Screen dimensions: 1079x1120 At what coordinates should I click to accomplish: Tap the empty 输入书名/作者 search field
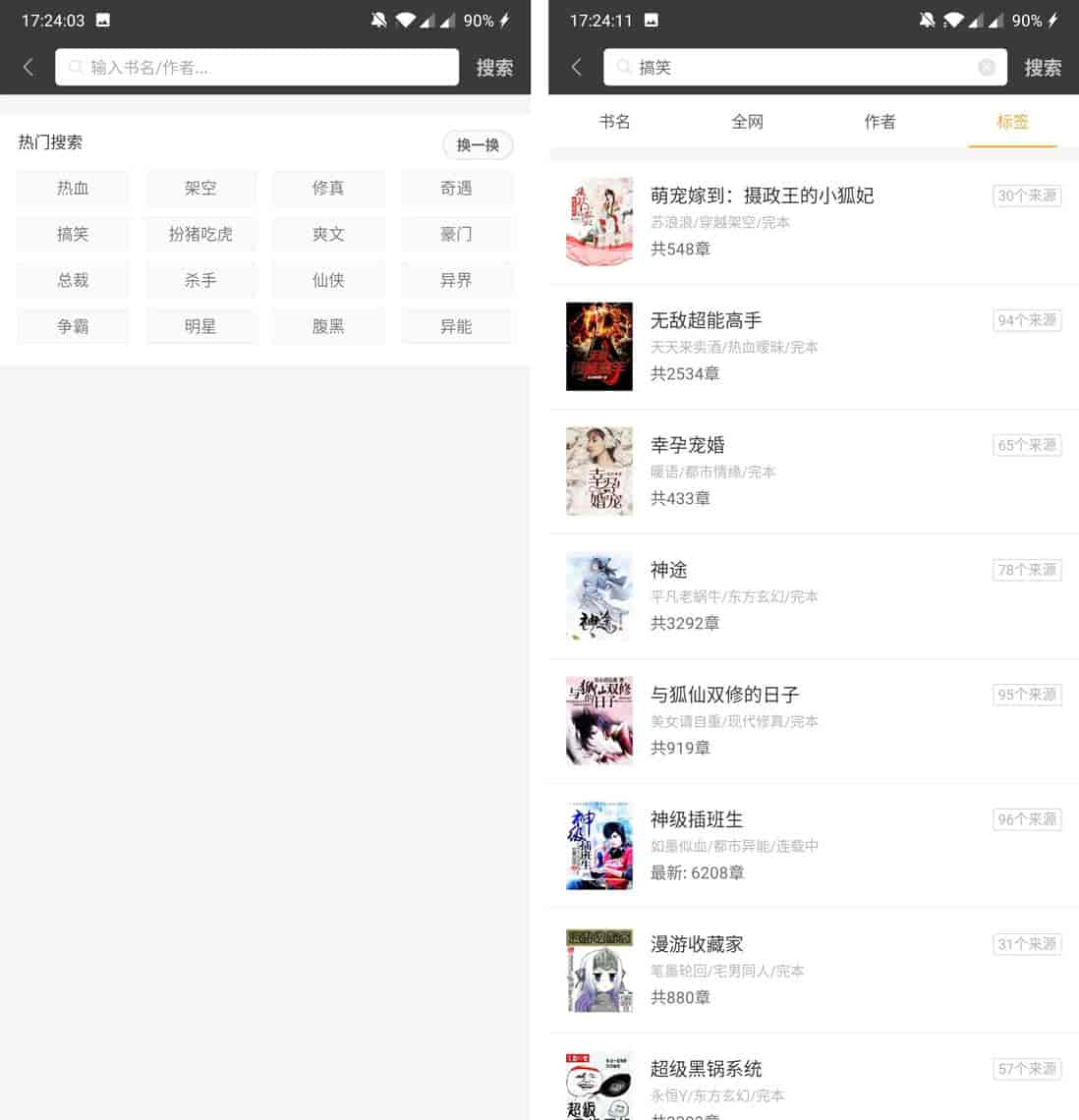257,68
